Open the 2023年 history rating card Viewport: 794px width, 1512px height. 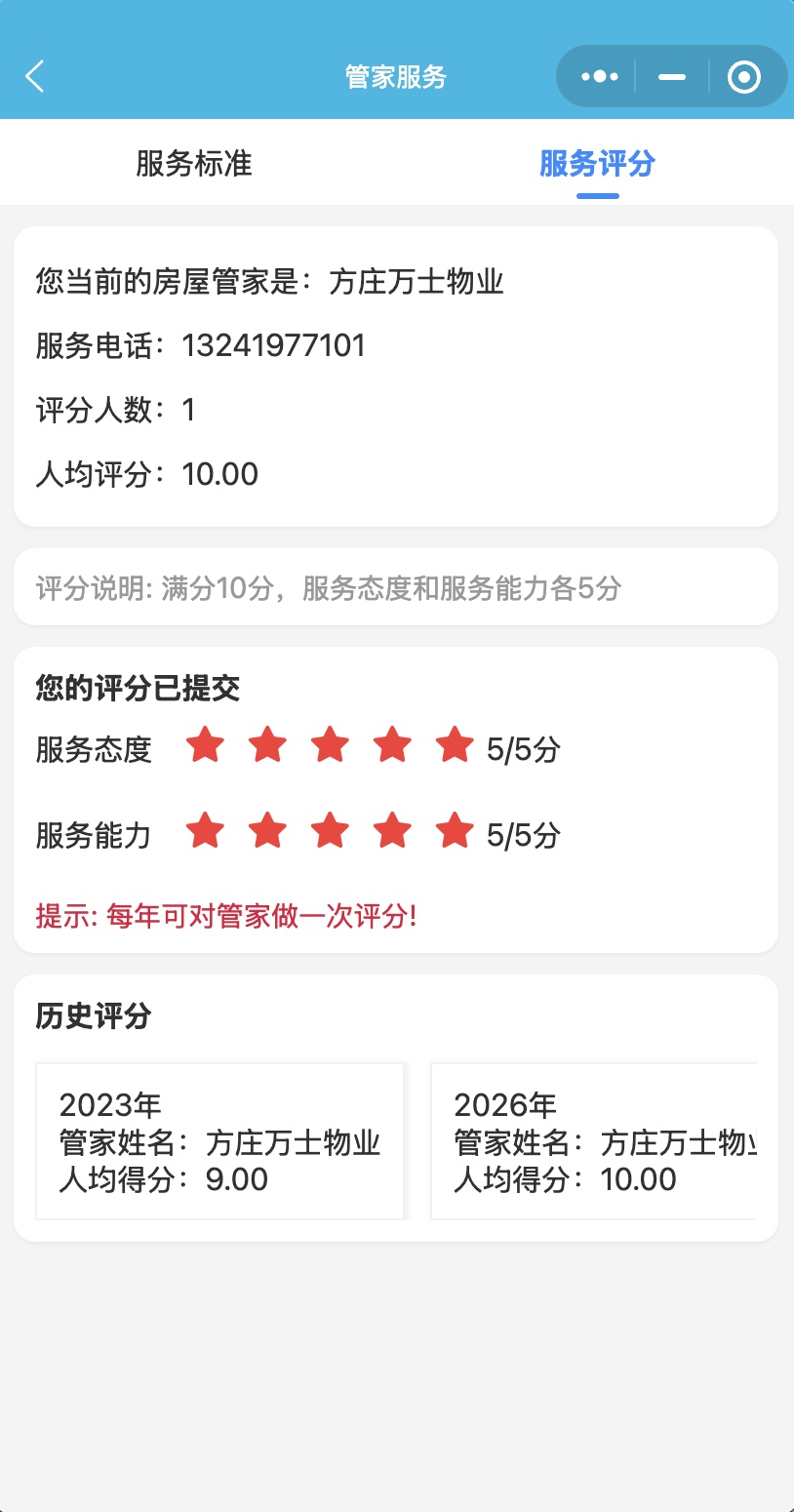220,1140
